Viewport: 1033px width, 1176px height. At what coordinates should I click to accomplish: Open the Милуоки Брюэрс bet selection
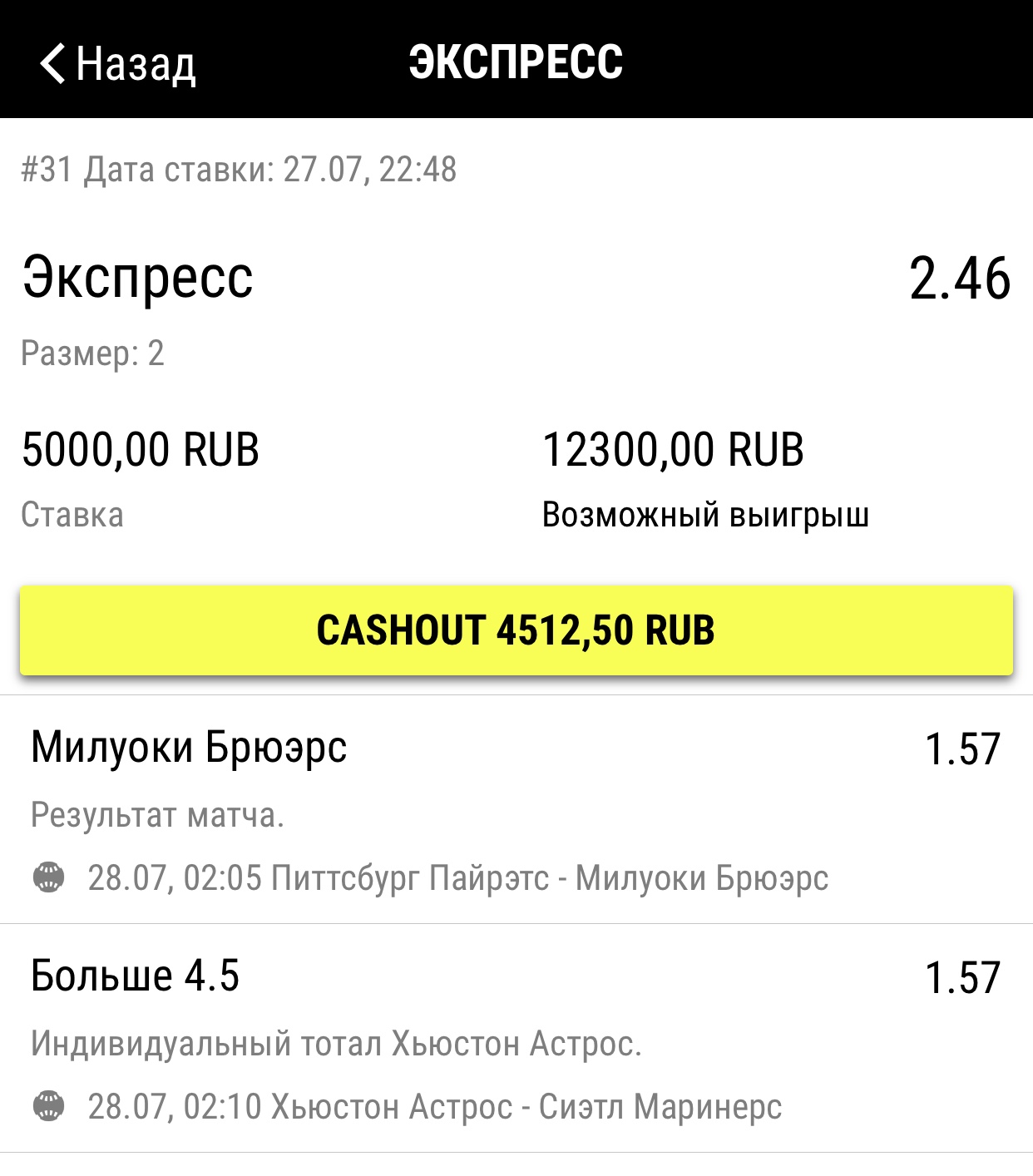point(516,810)
